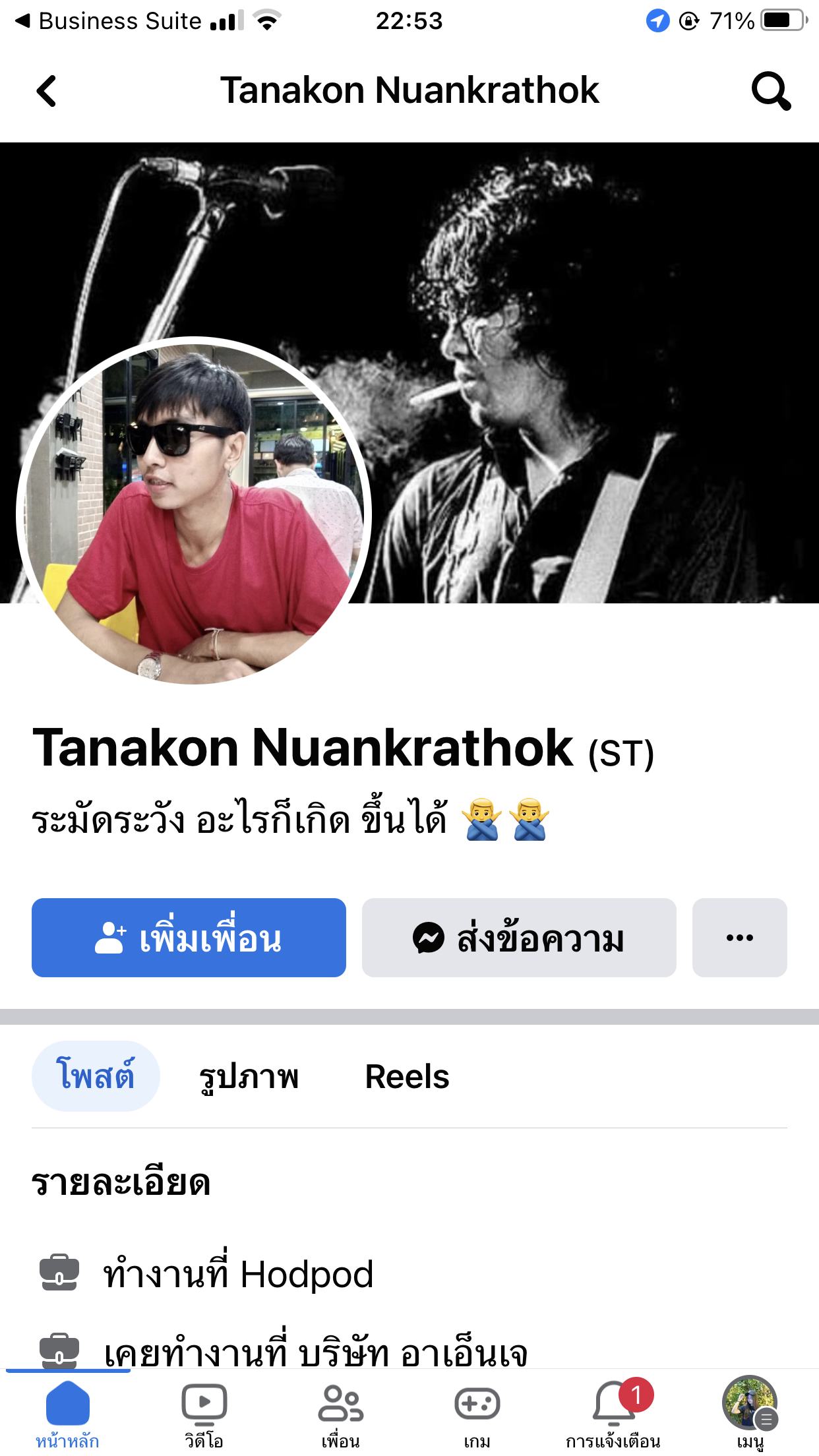The width and height of the screenshot is (819, 1456).
Task: Tap เพิ่มเพื่อน to send a friend request
Action: [x=189, y=938]
